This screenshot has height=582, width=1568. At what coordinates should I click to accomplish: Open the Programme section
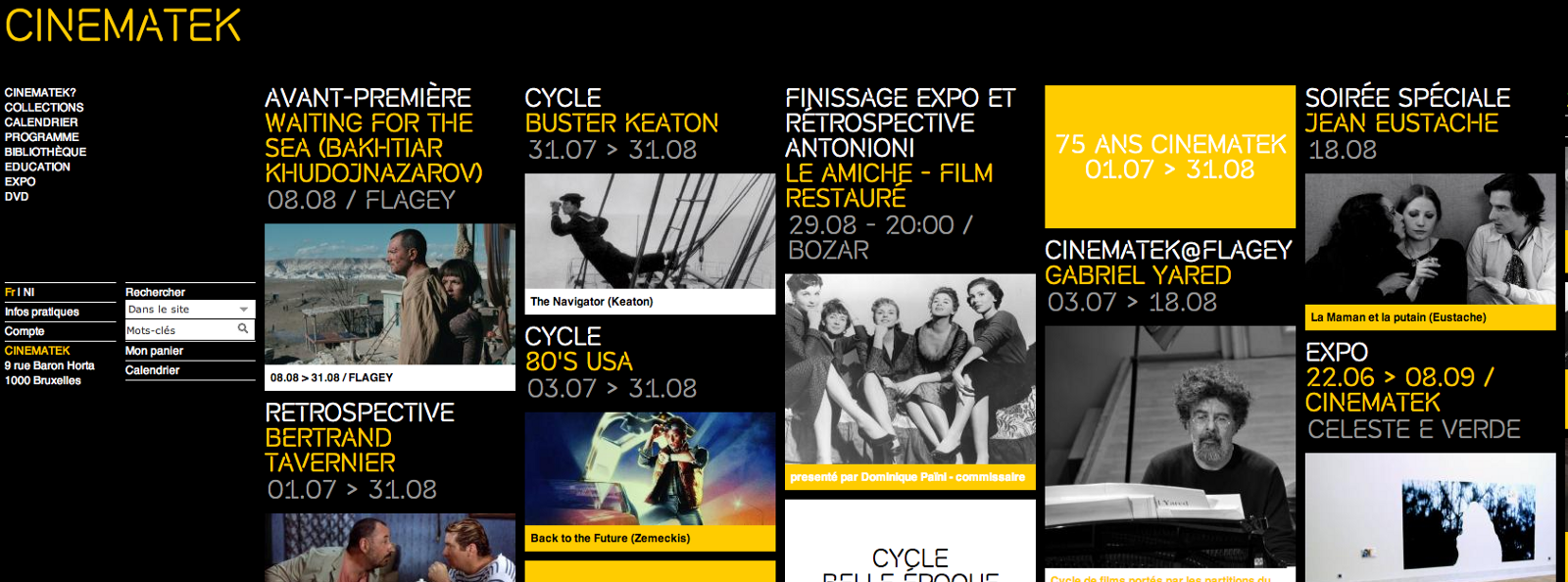pyautogui.click(x=41, y=137)
